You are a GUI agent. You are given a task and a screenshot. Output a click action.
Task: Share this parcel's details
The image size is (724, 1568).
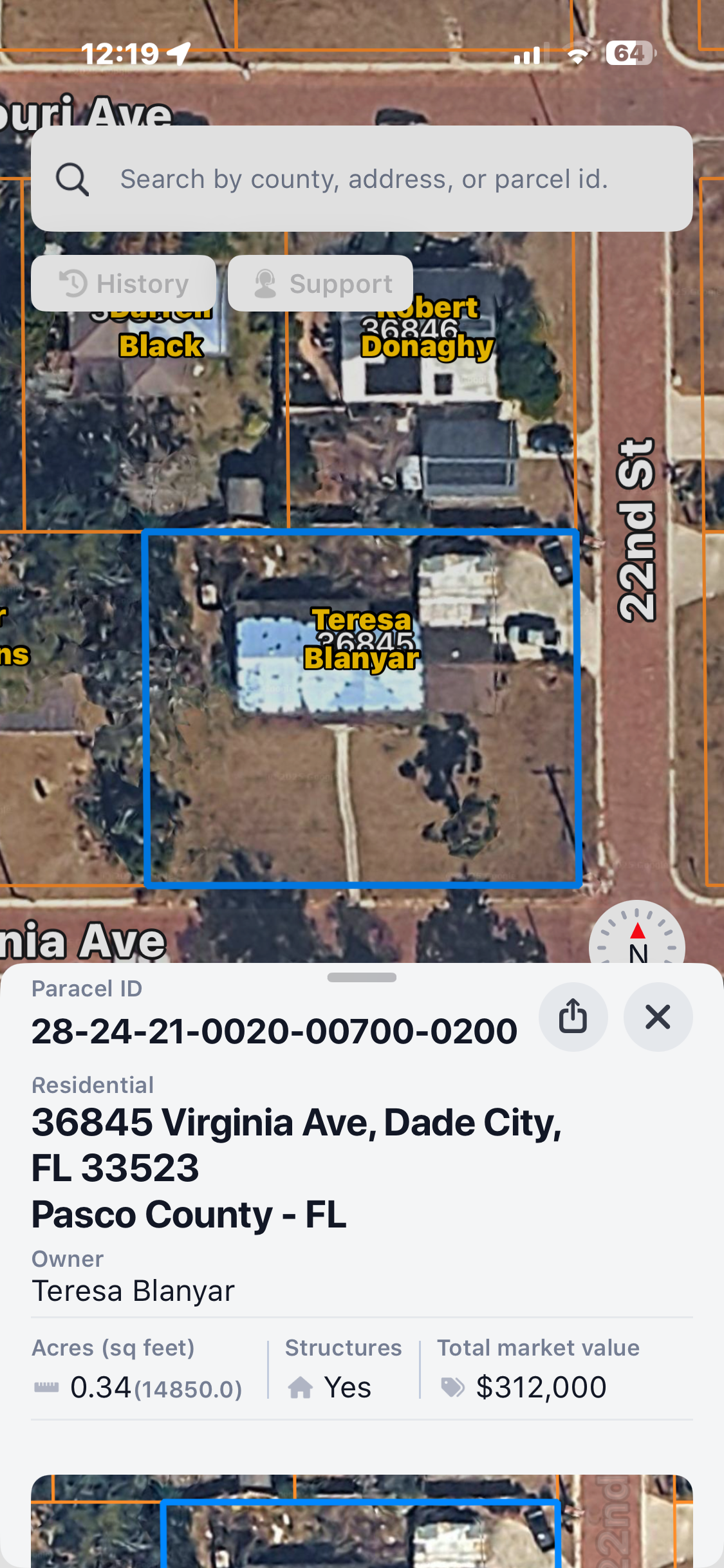[573, 1017]
